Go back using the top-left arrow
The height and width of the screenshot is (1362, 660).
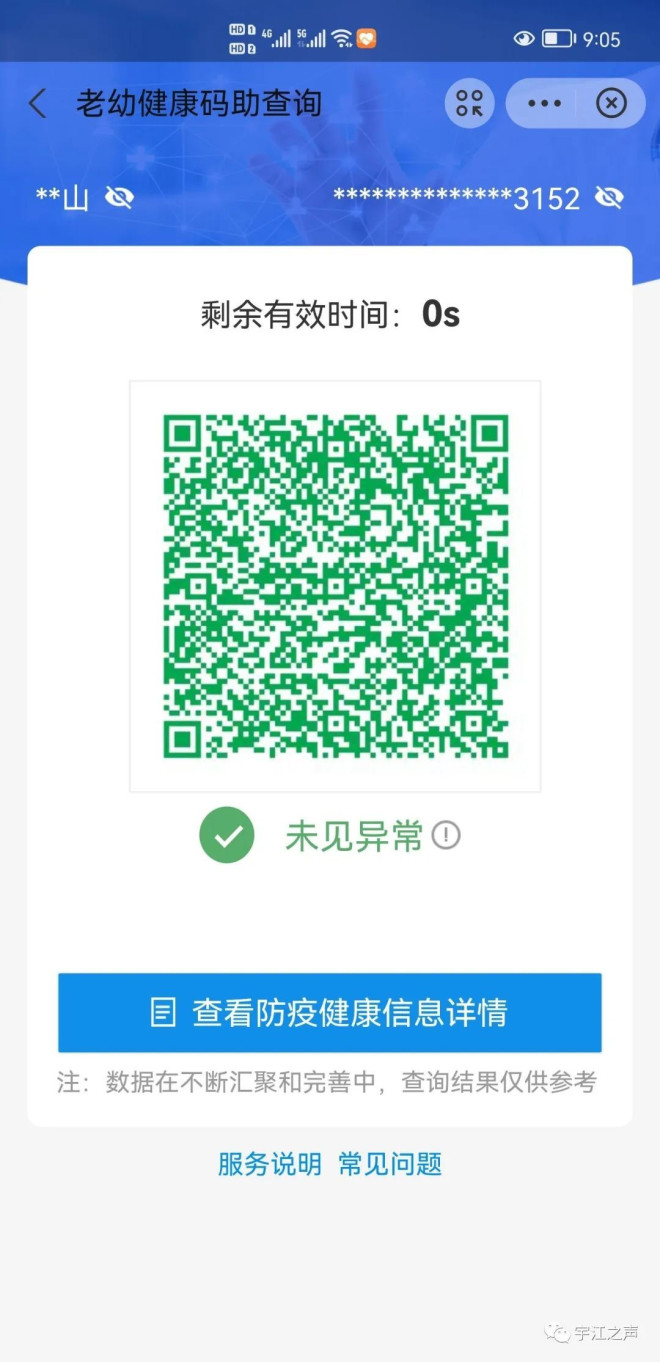point(38,103)
